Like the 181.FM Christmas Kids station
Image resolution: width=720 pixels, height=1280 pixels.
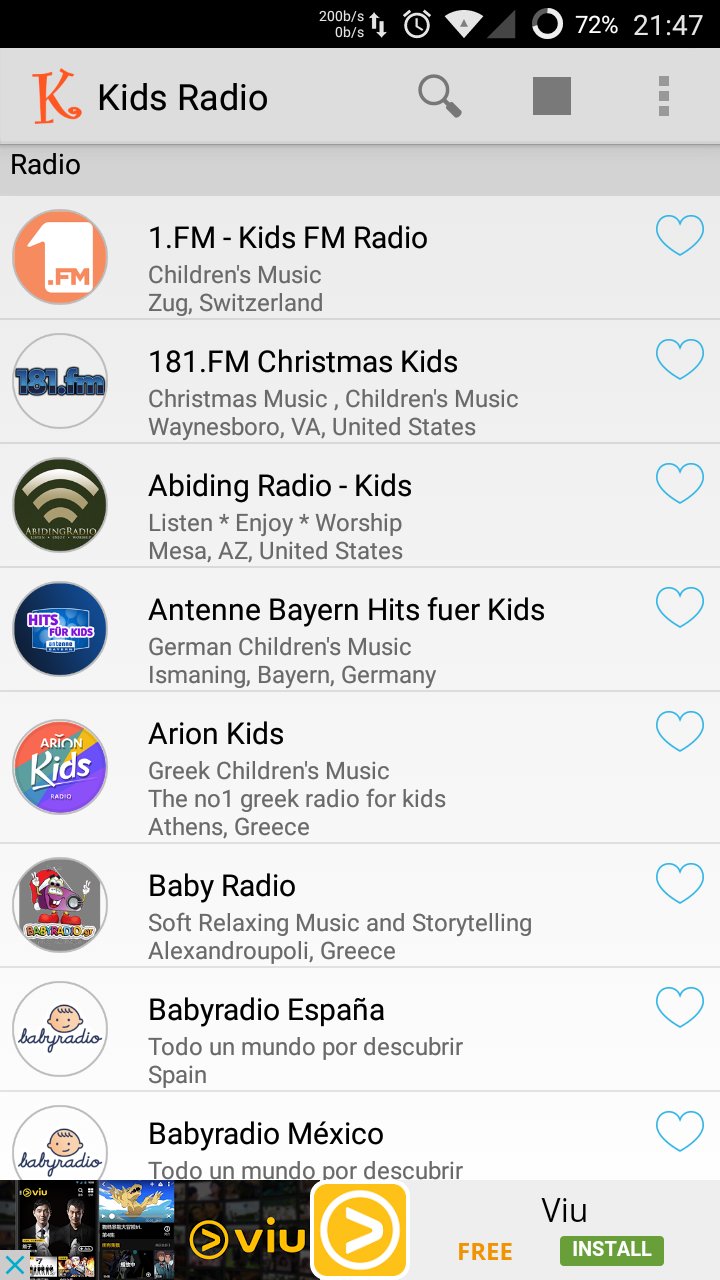click(x=680, y=360)
